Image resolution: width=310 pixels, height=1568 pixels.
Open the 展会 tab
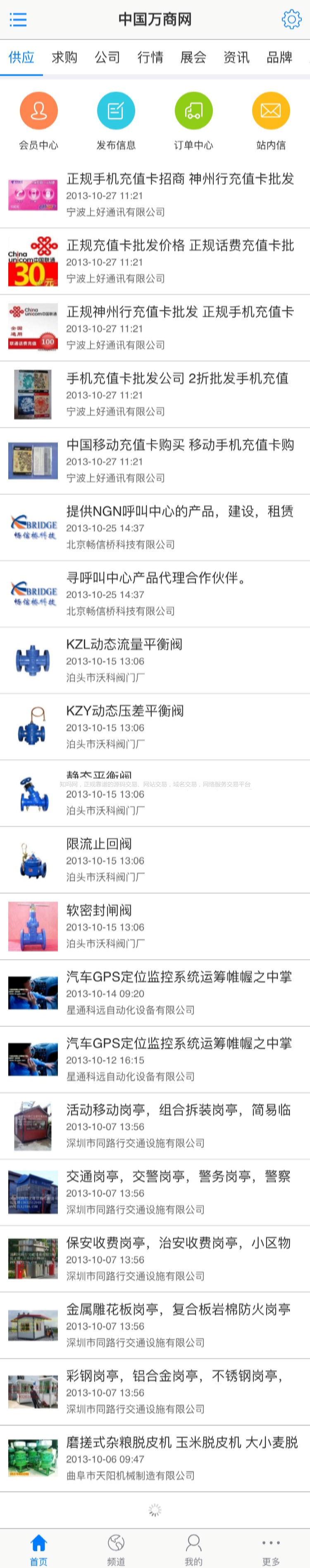[193, 57]
